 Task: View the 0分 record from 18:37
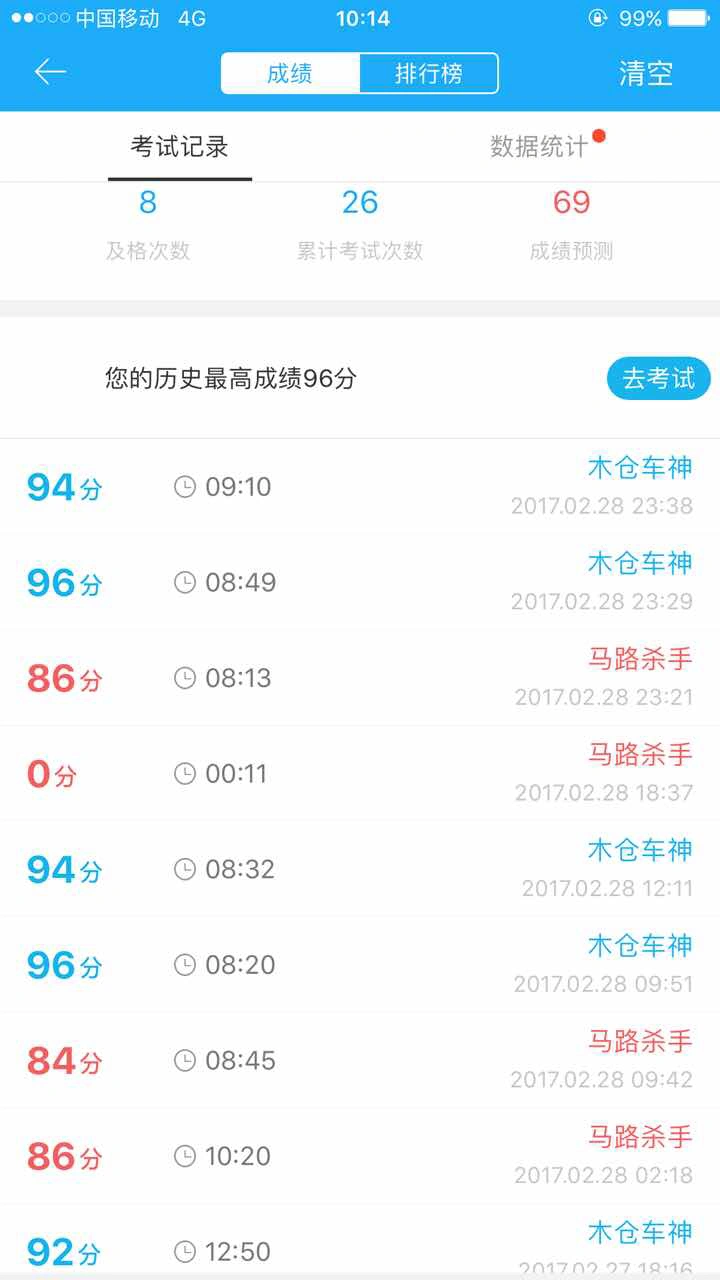pos(360,773)
